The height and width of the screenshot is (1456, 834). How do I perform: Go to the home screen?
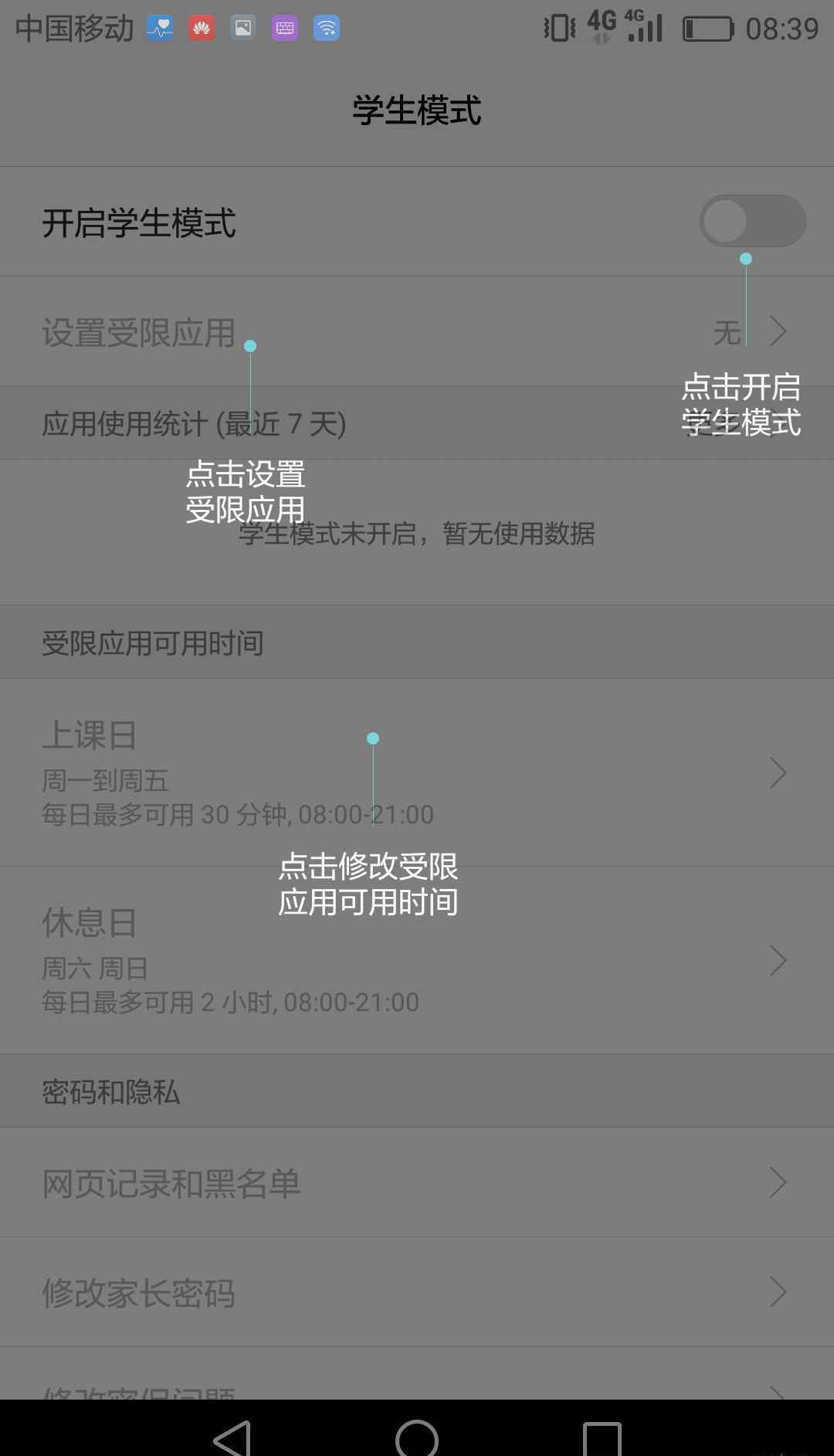417,1437
